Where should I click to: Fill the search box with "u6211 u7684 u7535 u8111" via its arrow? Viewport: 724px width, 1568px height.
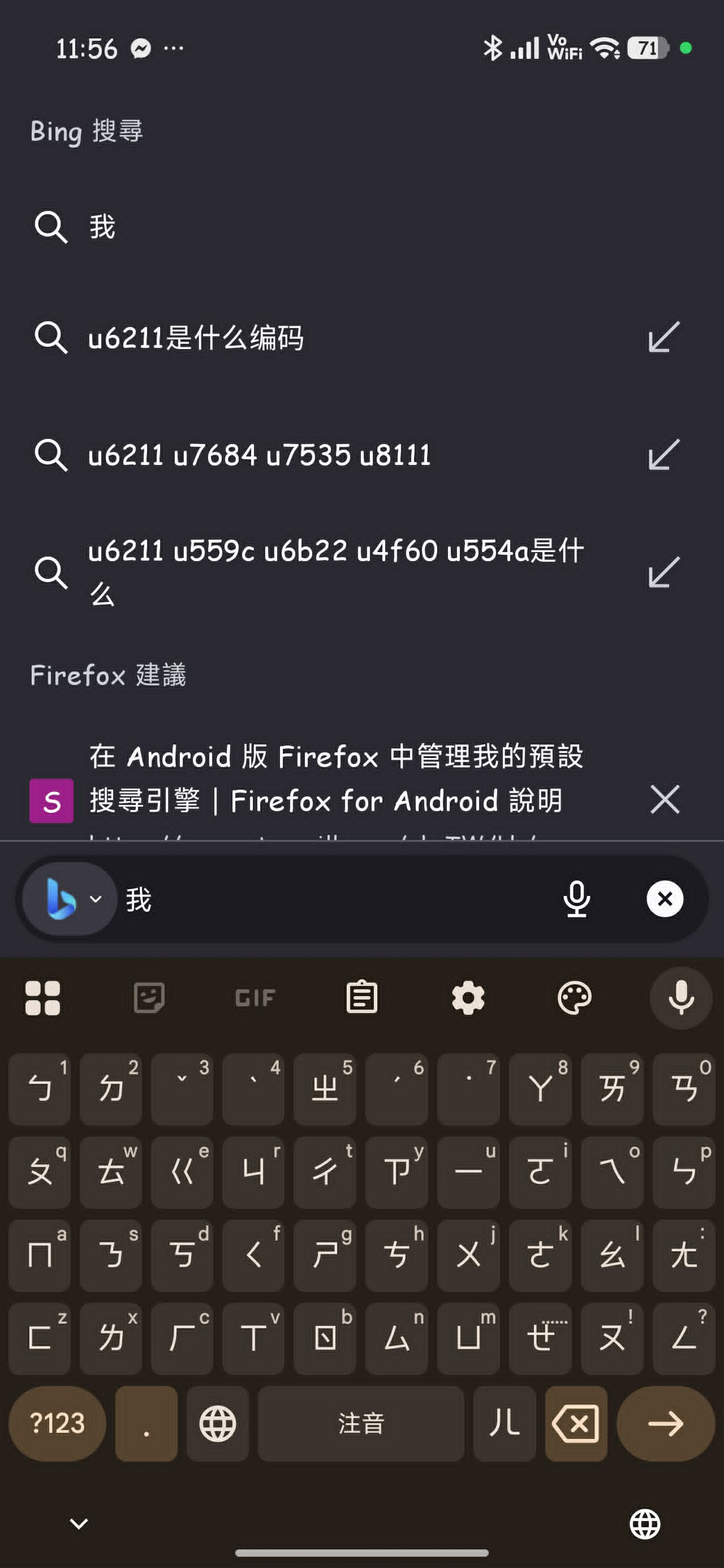pos(663,454)
